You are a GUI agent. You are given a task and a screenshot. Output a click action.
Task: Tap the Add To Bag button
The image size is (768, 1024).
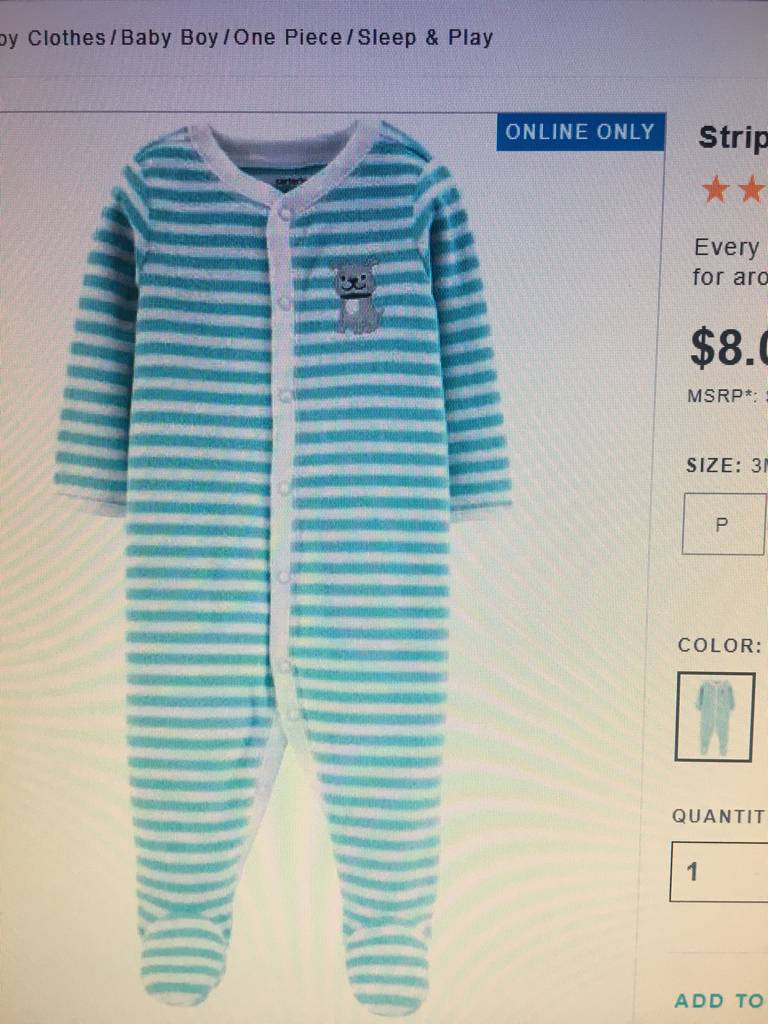720,1000
